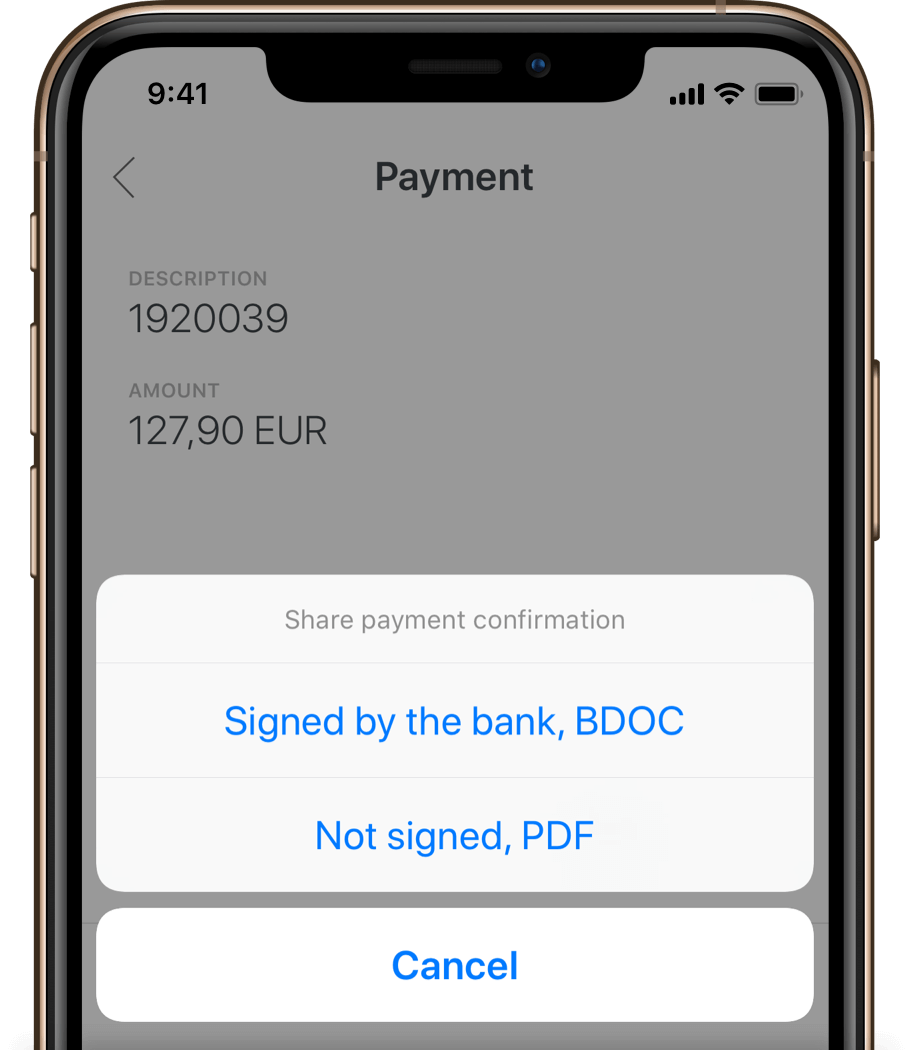Go back from the Payment screen

[x=124, y=178]
